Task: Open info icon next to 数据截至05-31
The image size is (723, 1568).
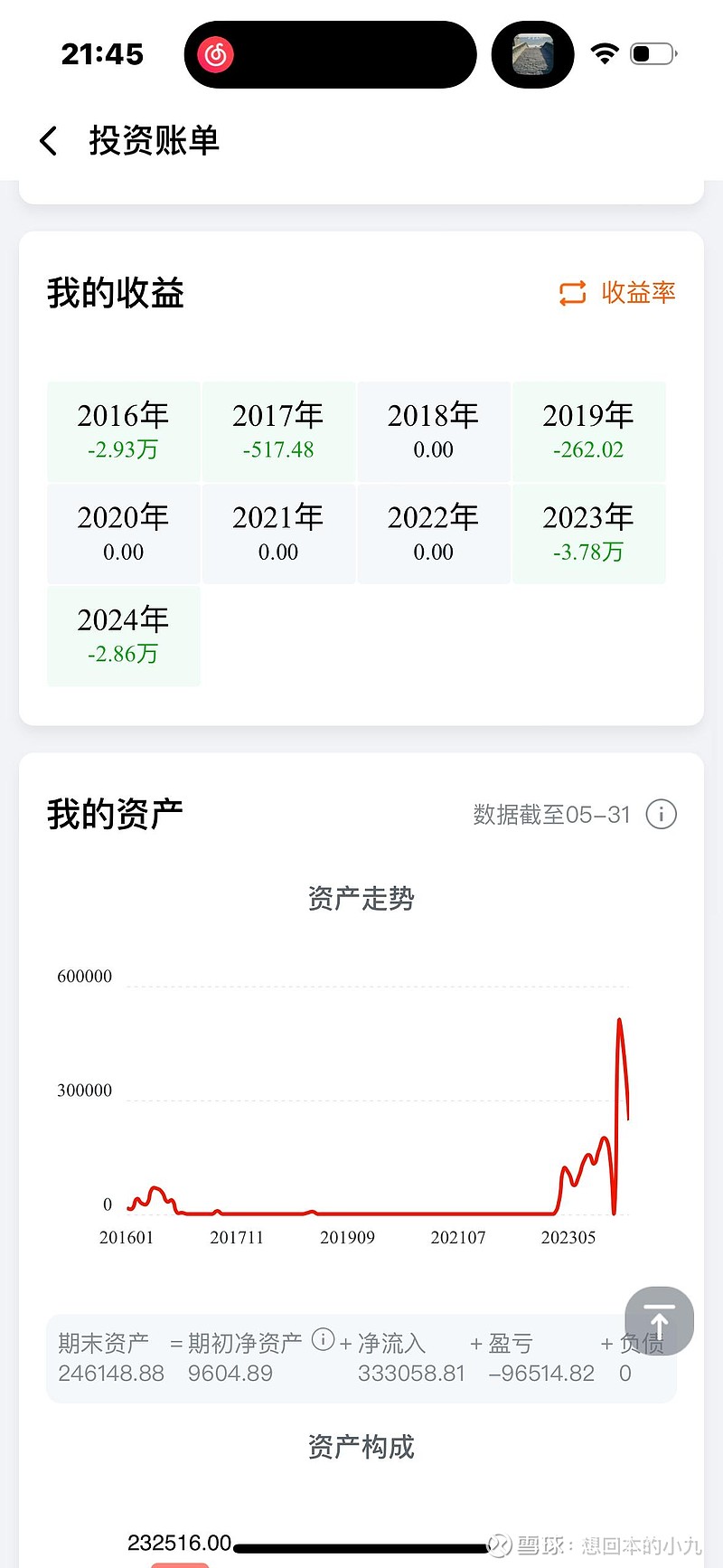Action: coord(662,815)
